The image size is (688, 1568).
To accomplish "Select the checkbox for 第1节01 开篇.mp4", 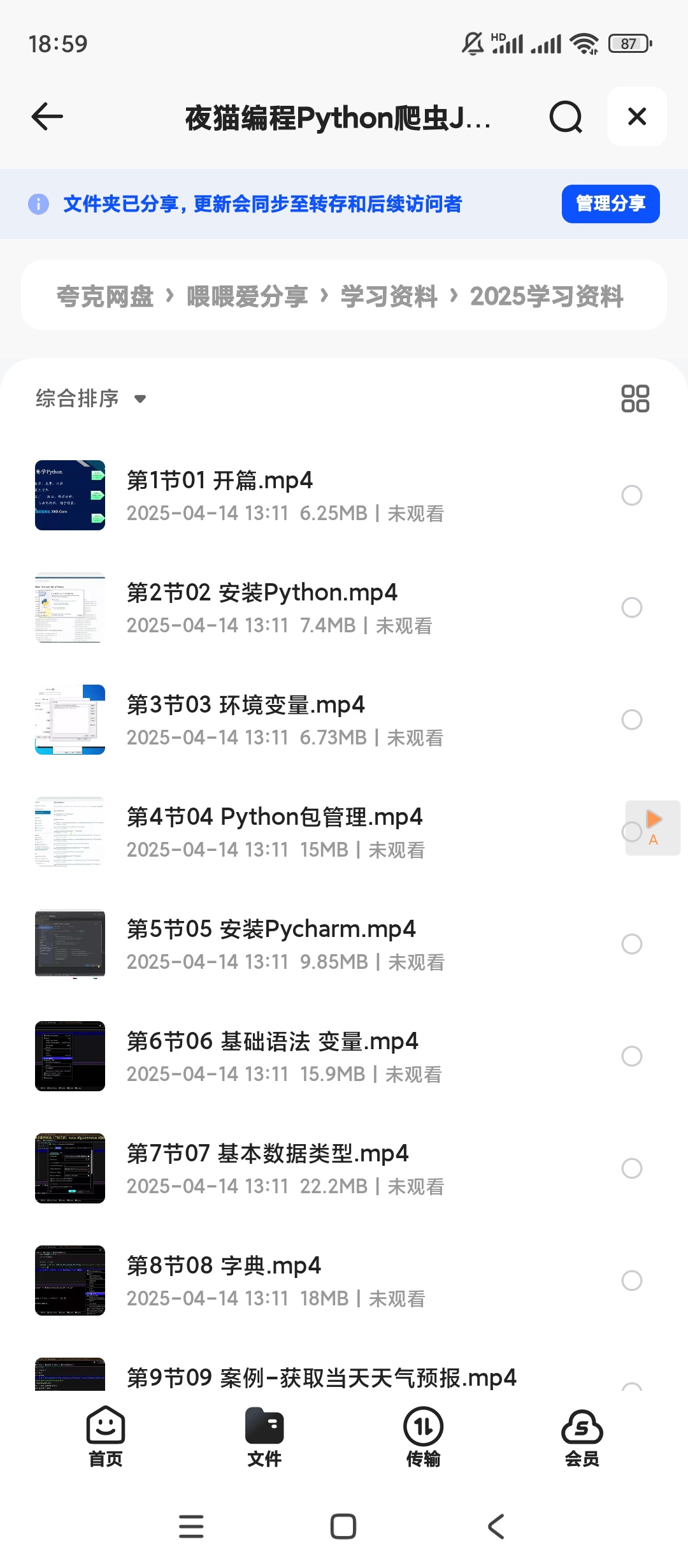I will click(632, 495).
